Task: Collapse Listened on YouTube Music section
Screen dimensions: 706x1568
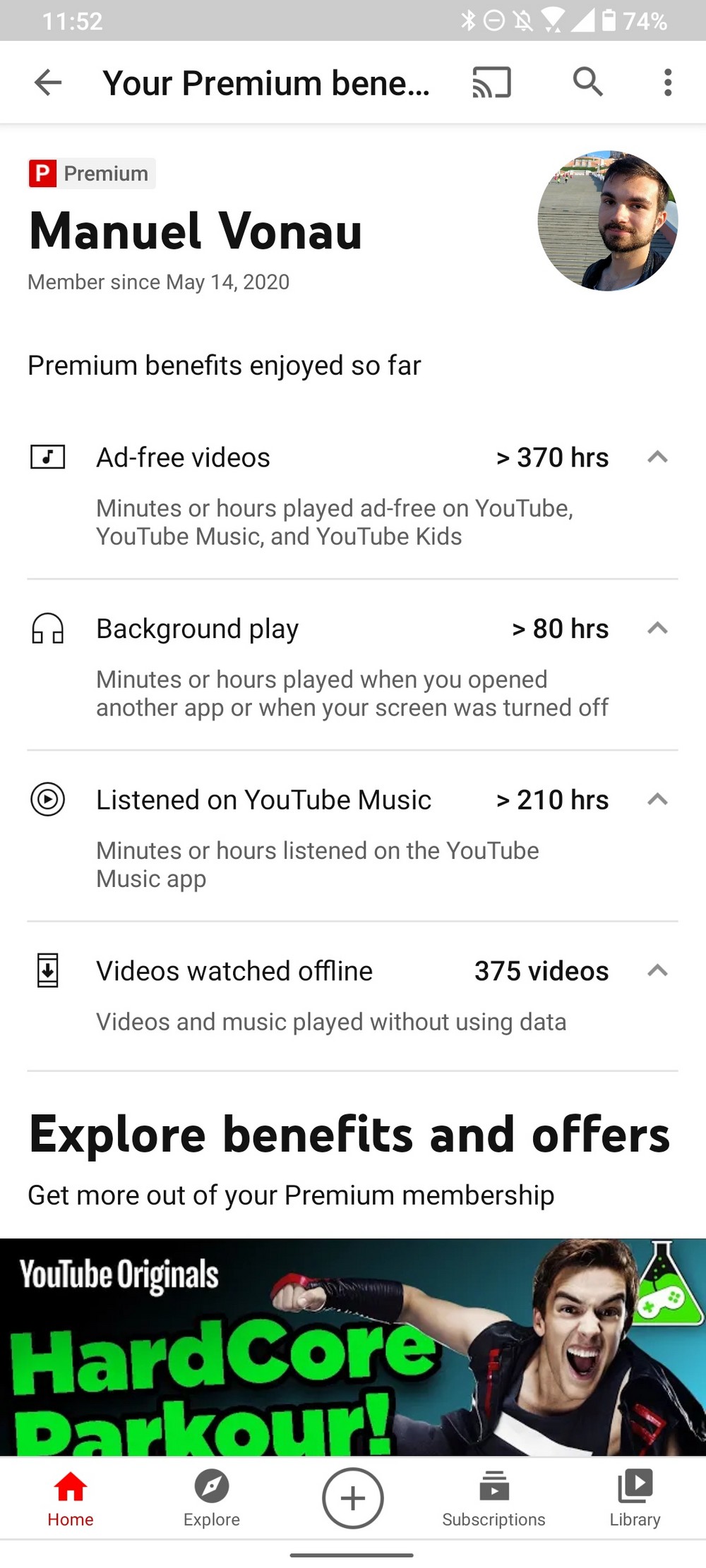Action: (x=657, y=800)
